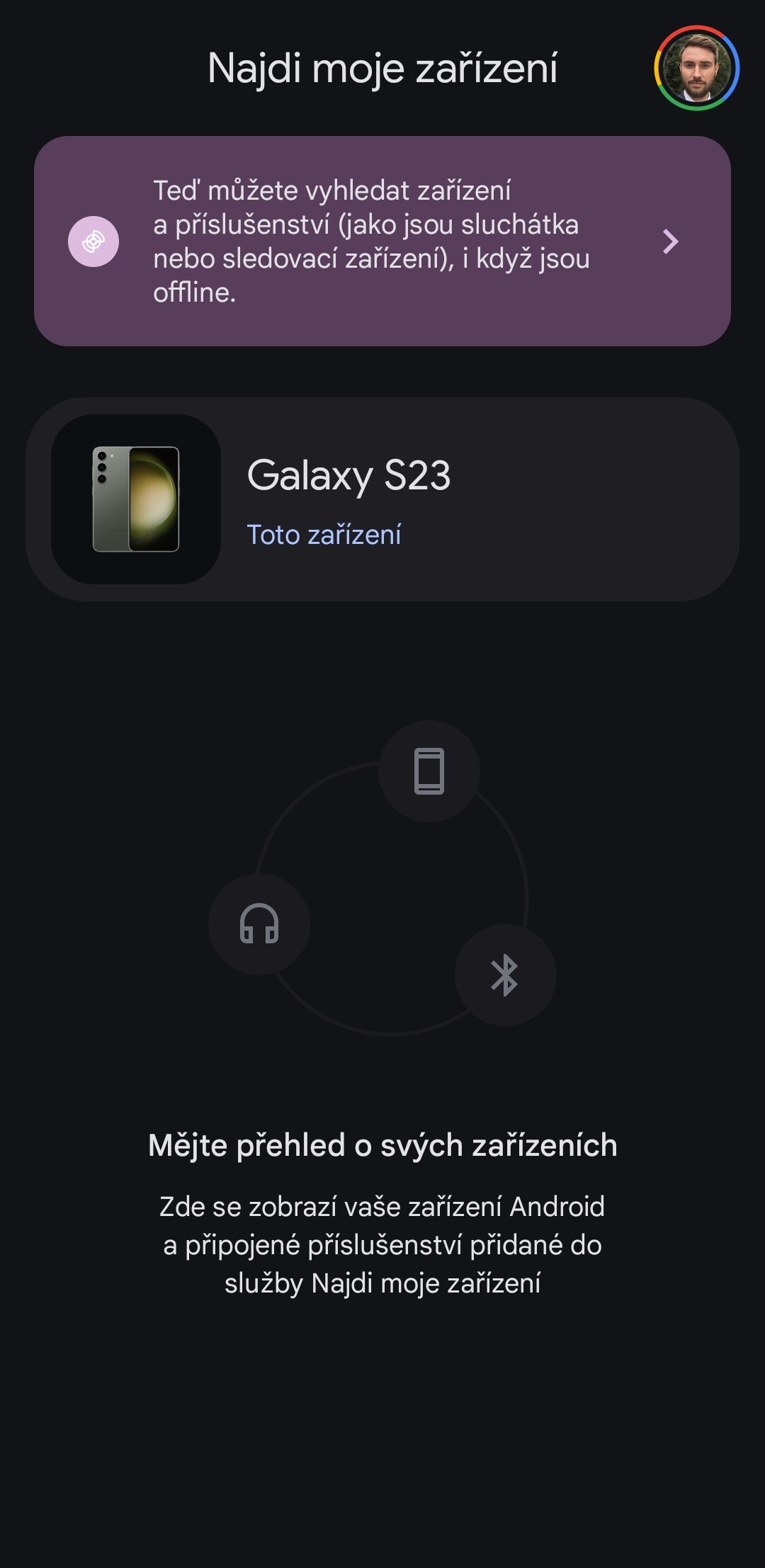
Task: Open the offline device finding banner
Action: tap(382, 241)
